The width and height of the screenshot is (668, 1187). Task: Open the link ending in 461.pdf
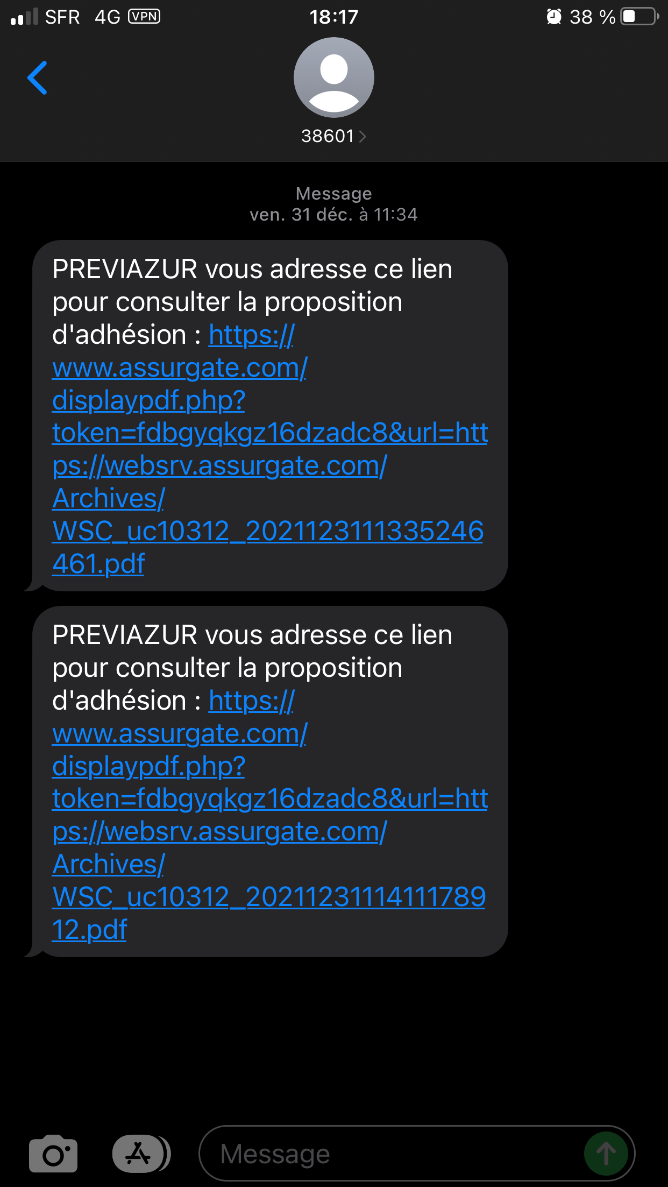pyautogui.click(x=268, y=449)
